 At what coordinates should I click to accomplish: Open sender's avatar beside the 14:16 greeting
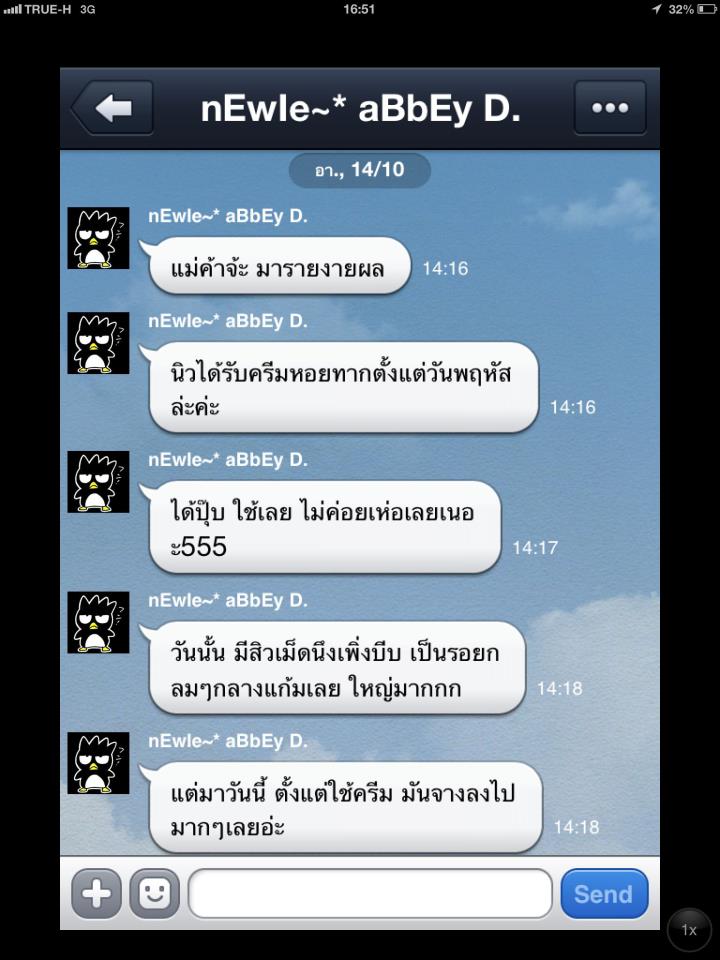pos(98,238)
